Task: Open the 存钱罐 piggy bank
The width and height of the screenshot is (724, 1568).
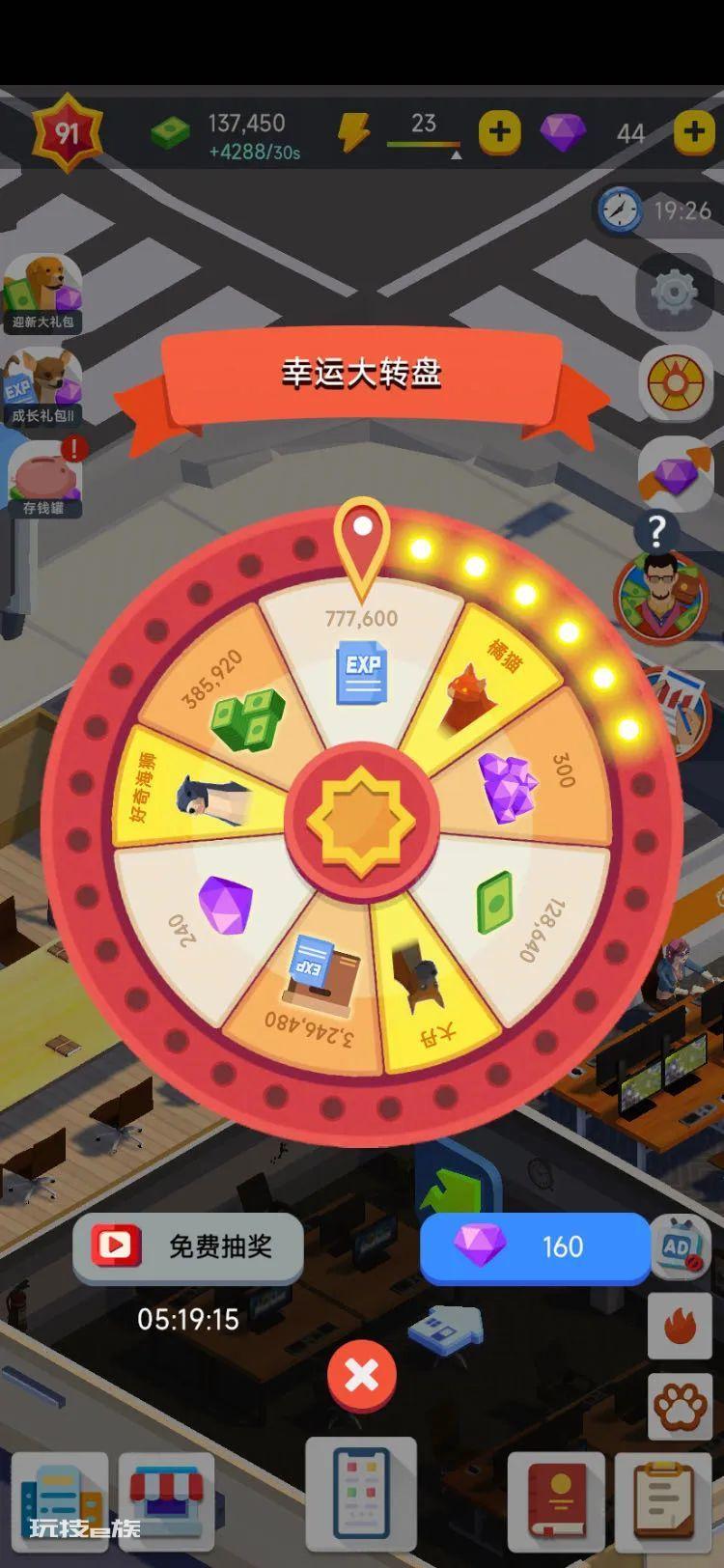Action: pos(44,479)
